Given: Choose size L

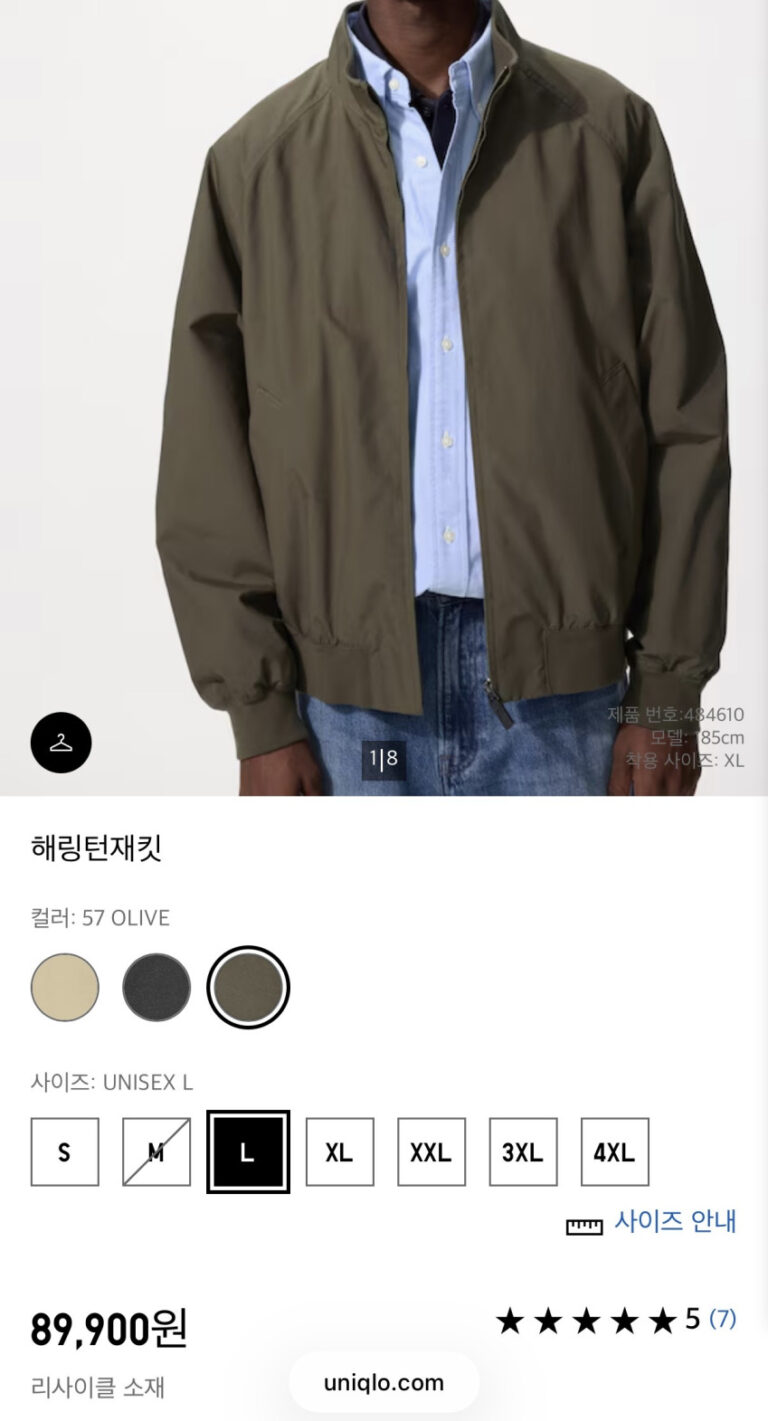Looking at the screenshot, I should point(248,1152).
